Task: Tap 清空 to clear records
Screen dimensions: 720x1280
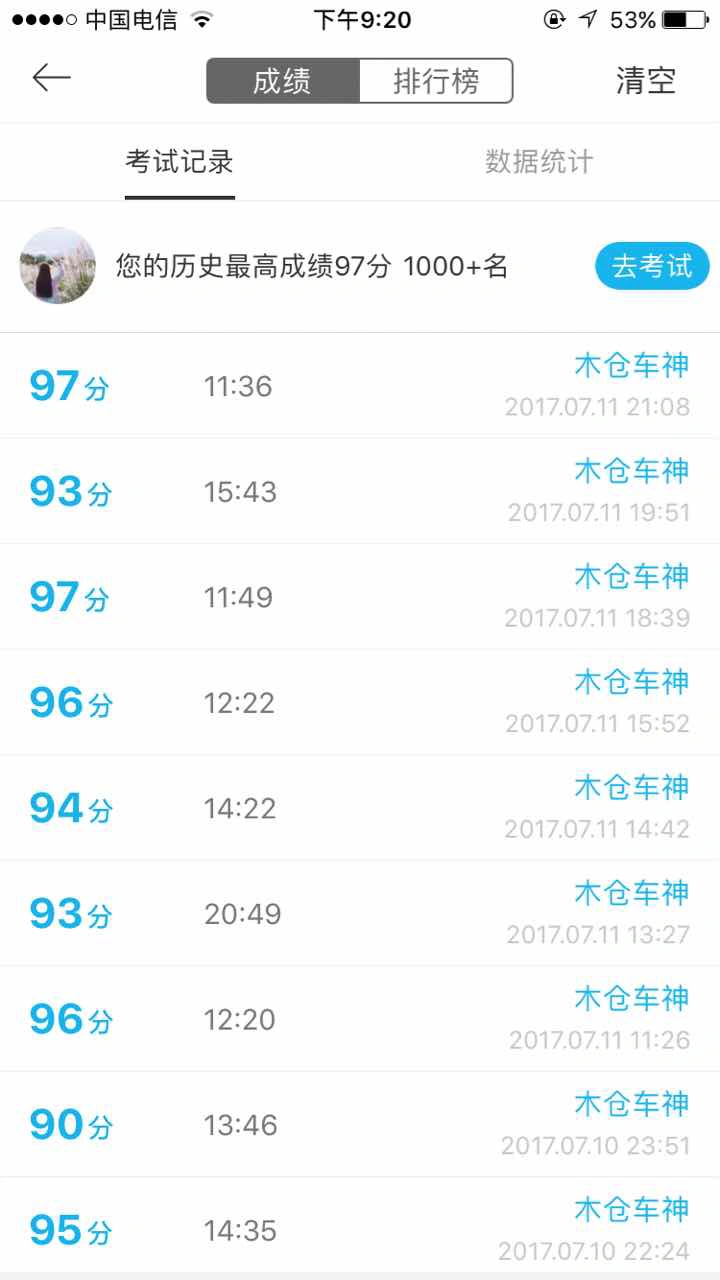Action: 646,81
